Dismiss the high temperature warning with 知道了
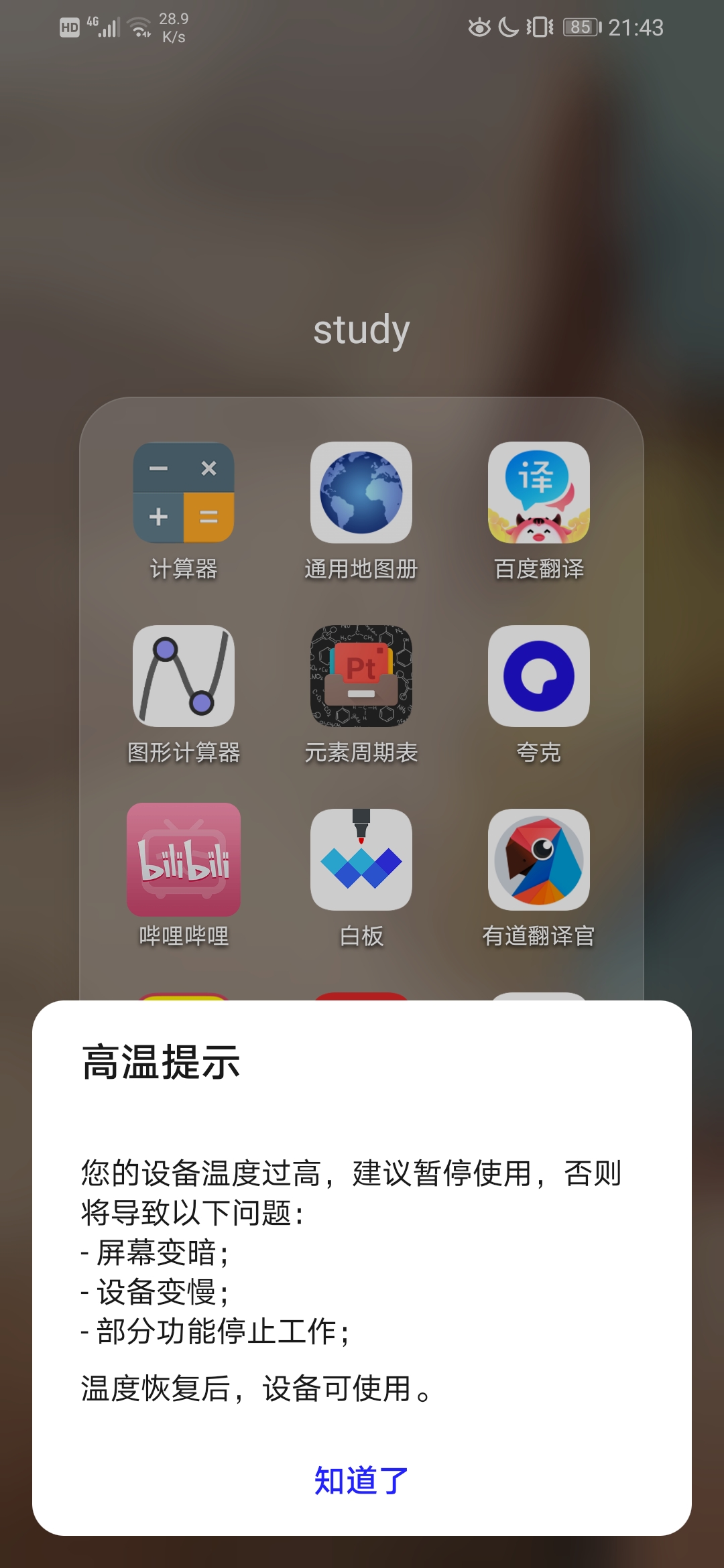724x1568 pixels. tap(361, 1480)
